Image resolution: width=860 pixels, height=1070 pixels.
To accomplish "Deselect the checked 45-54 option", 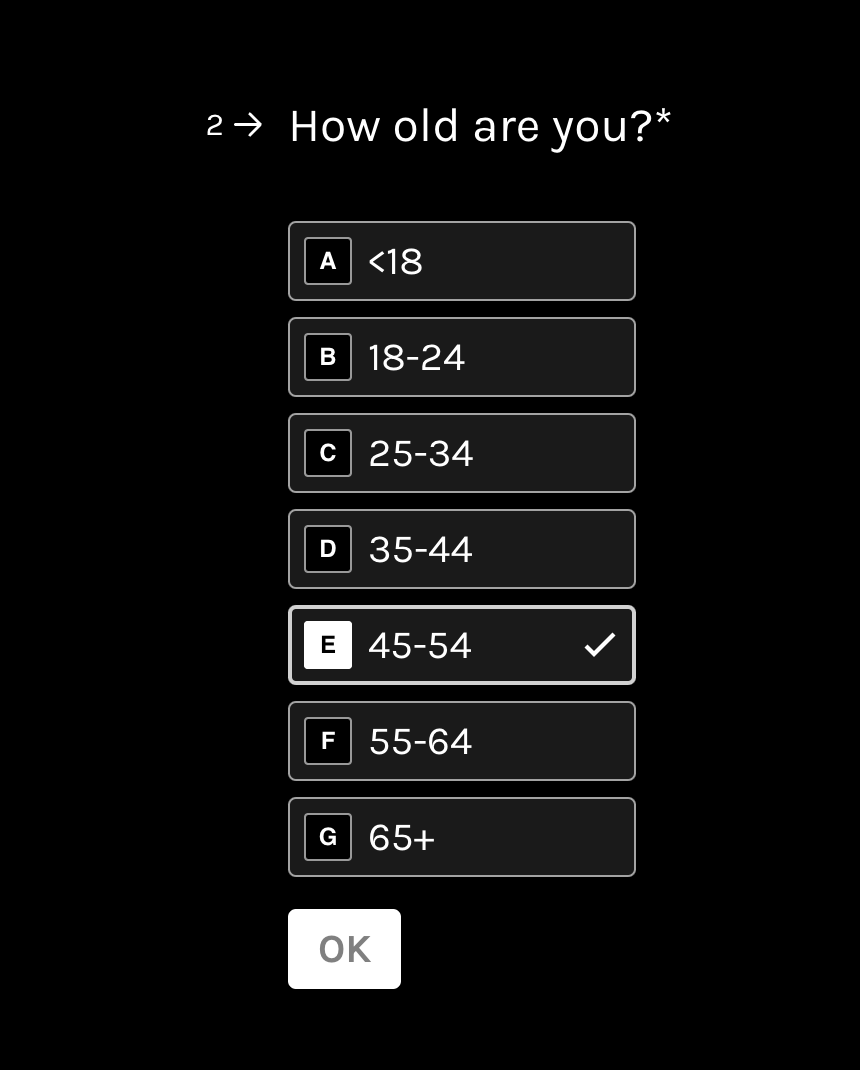I will pyautogui.click(x=461, y=645).
